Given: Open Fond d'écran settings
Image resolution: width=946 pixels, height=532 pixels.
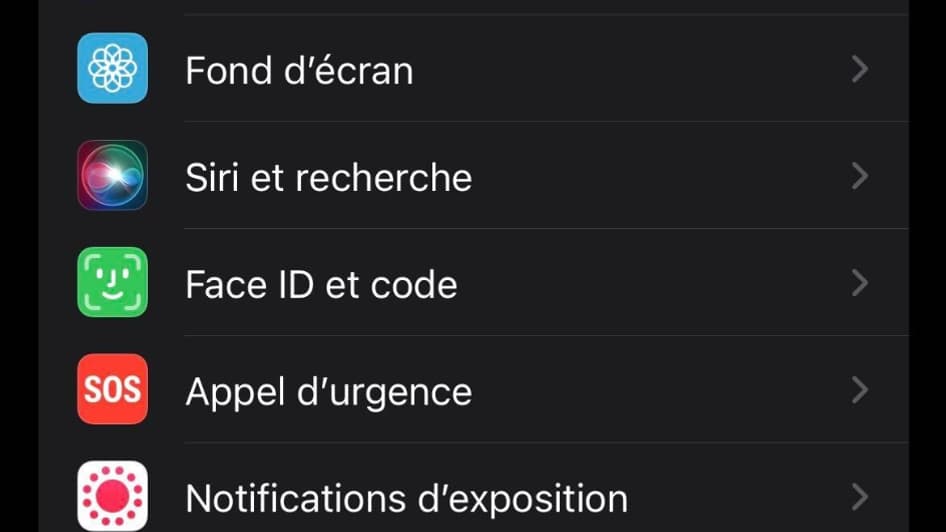Looking at the screenshot, I should (299, 70).
